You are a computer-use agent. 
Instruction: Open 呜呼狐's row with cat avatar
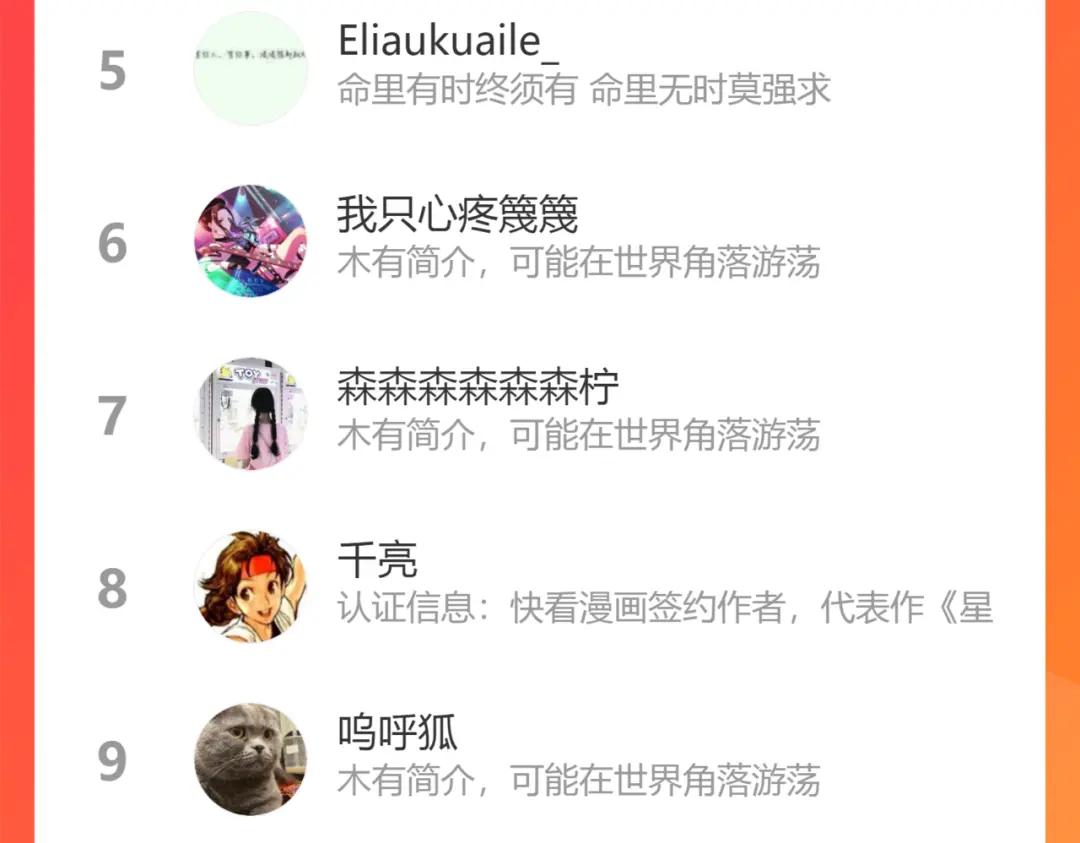(540, 758)
